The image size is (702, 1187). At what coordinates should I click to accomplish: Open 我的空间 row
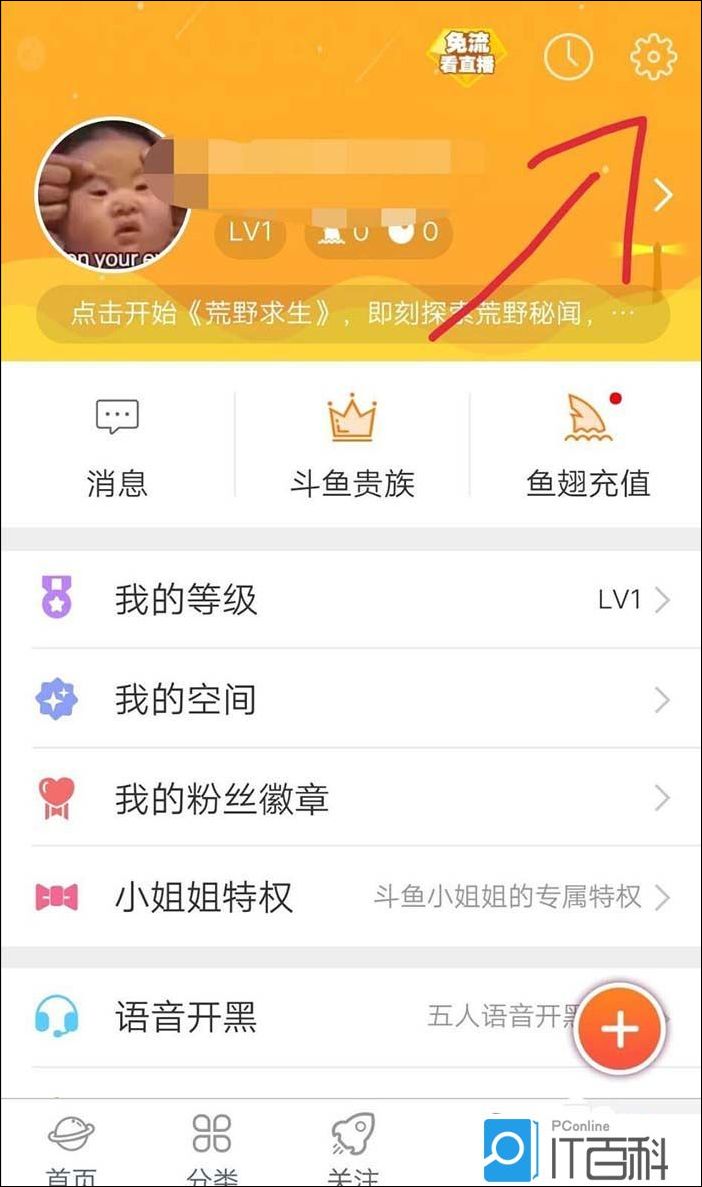[350, 699]
